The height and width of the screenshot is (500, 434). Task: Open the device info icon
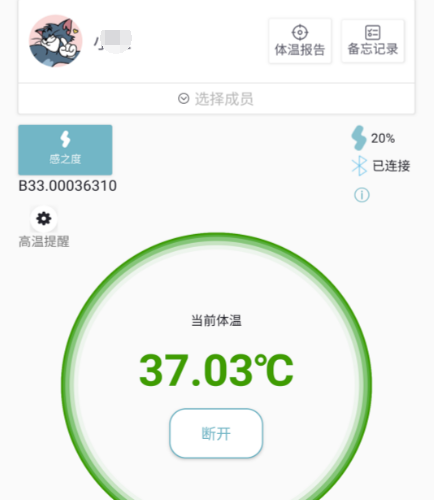[x=362, y=195]
